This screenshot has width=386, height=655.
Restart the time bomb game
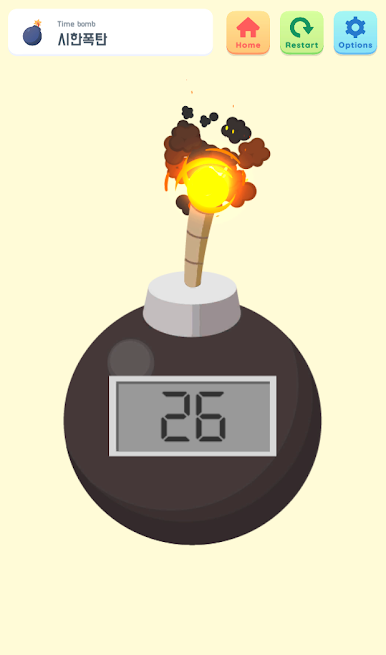pyautogui.click(x=302, y=33)
